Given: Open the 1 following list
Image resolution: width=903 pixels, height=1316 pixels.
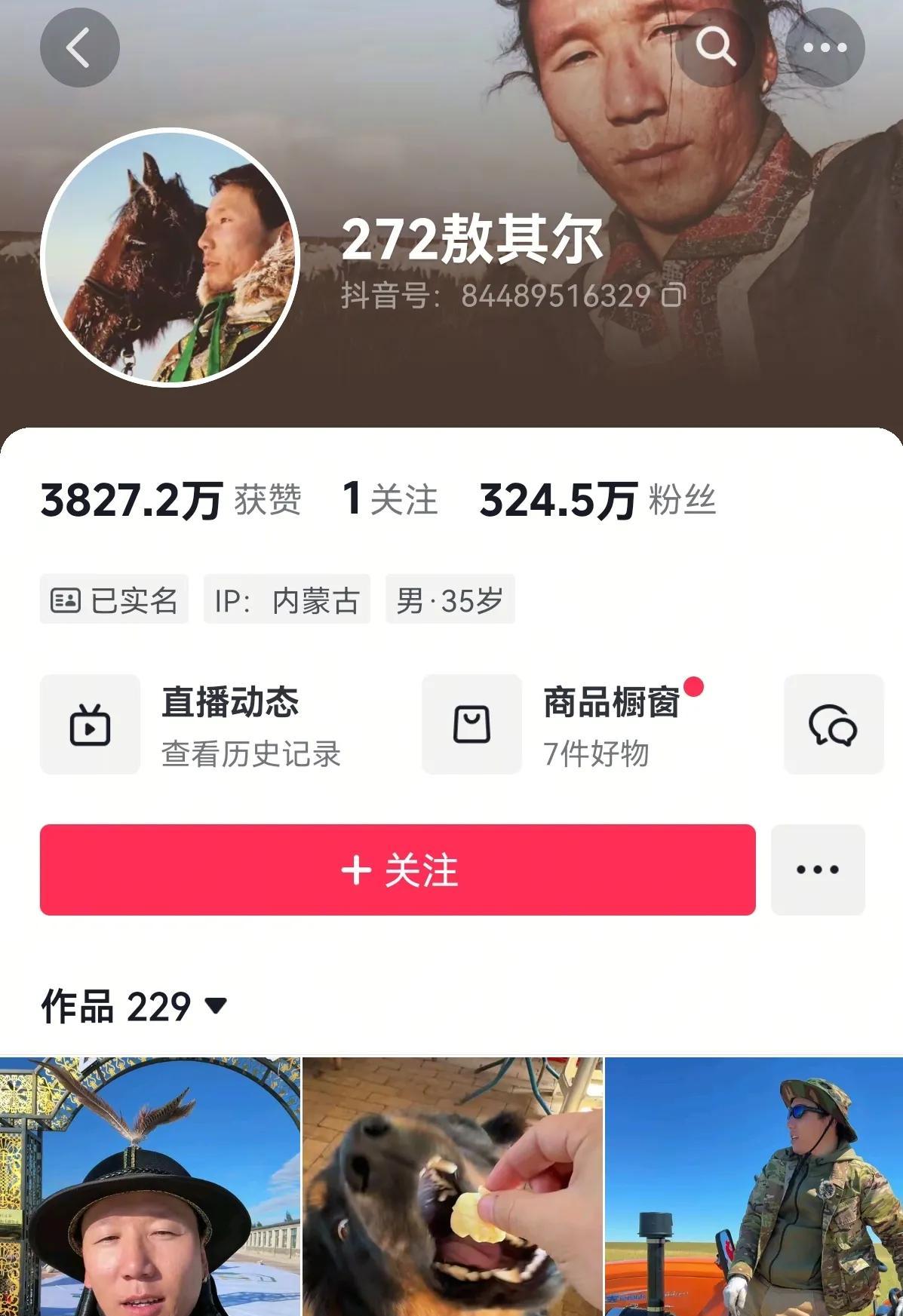Looking at the screenshot, I should (389, 499).
